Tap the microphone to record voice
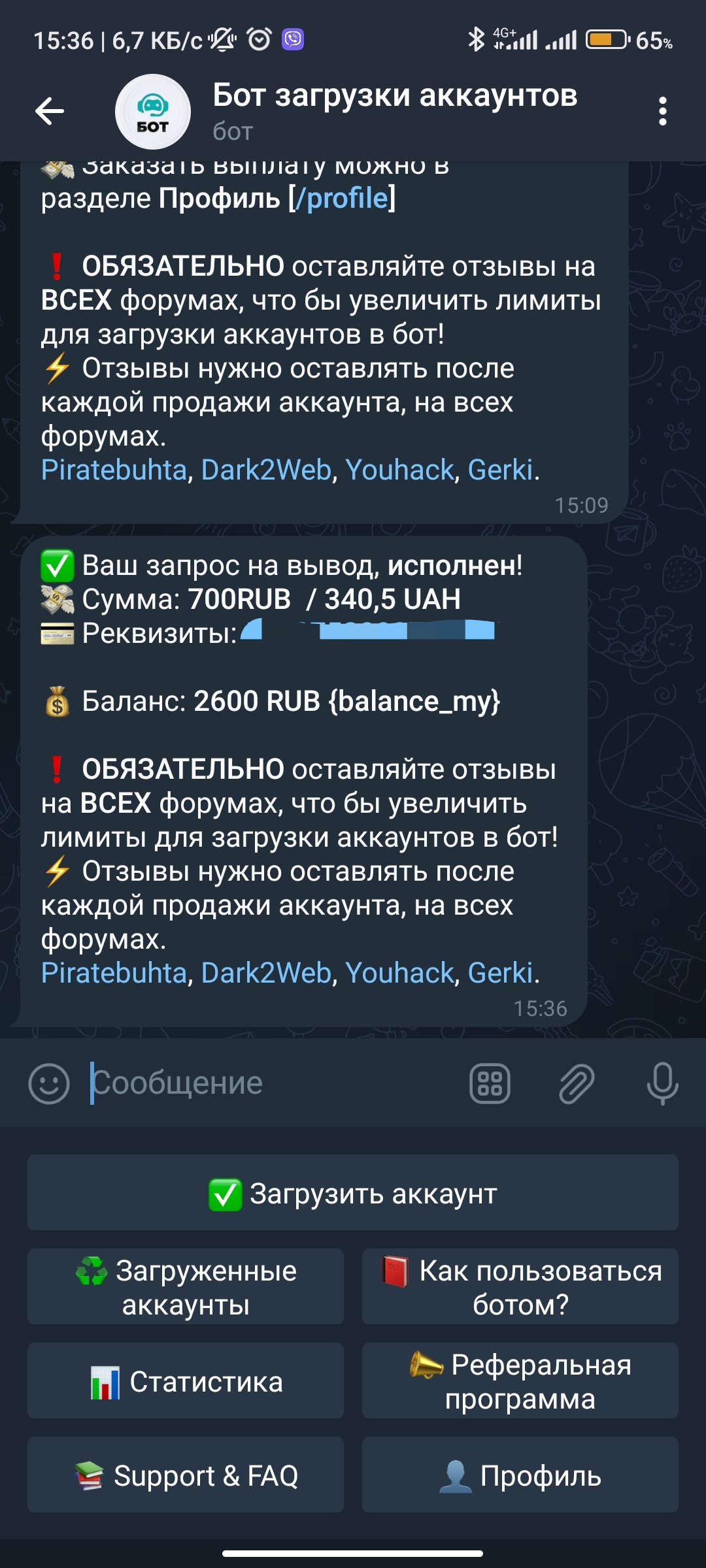The width and height of the screenshot is (706, 1568). [662, 1083]
